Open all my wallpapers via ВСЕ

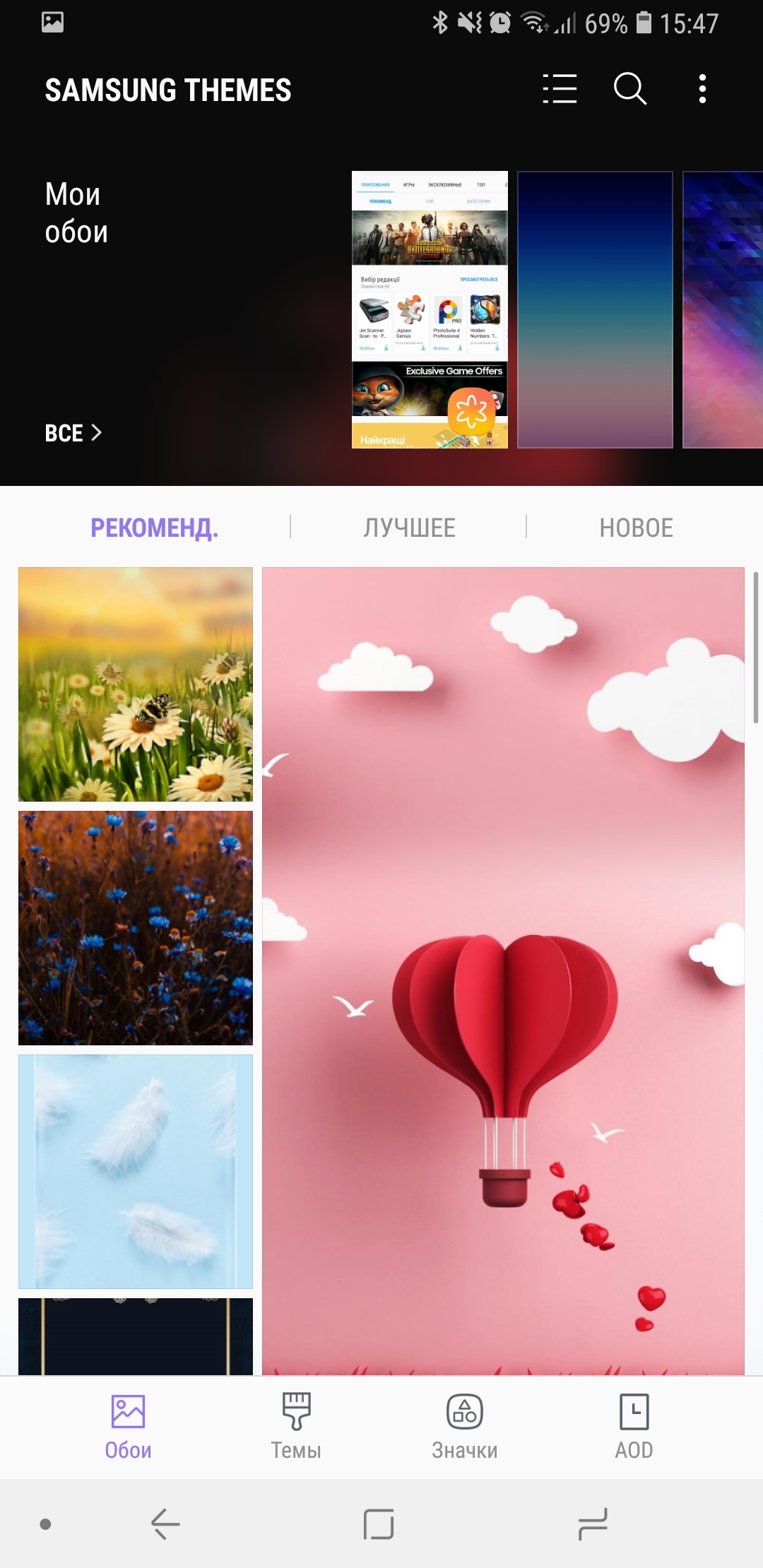pyautogui.click(x=73, y=433)
